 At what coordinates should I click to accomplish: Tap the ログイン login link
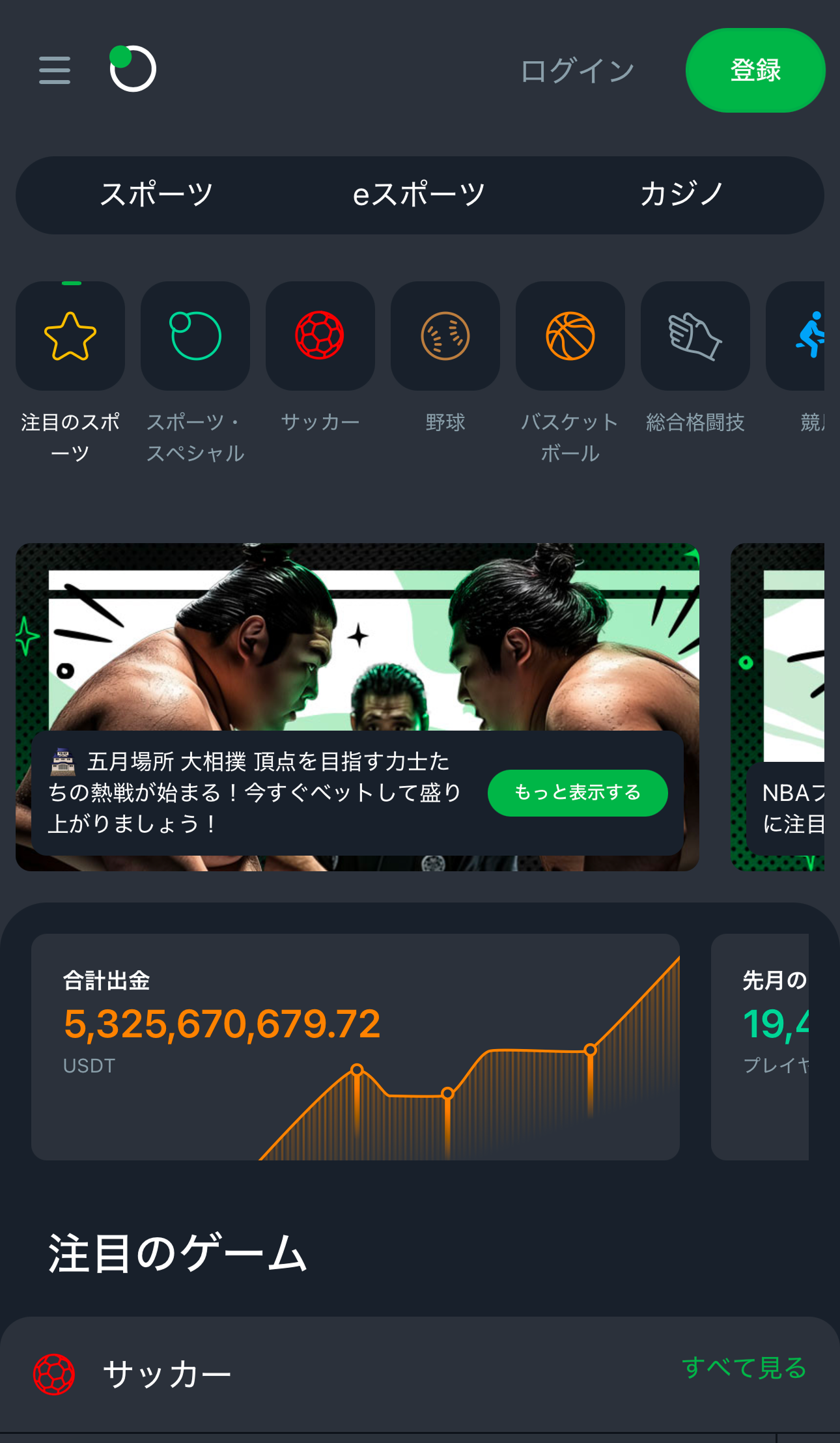point(577,70)
